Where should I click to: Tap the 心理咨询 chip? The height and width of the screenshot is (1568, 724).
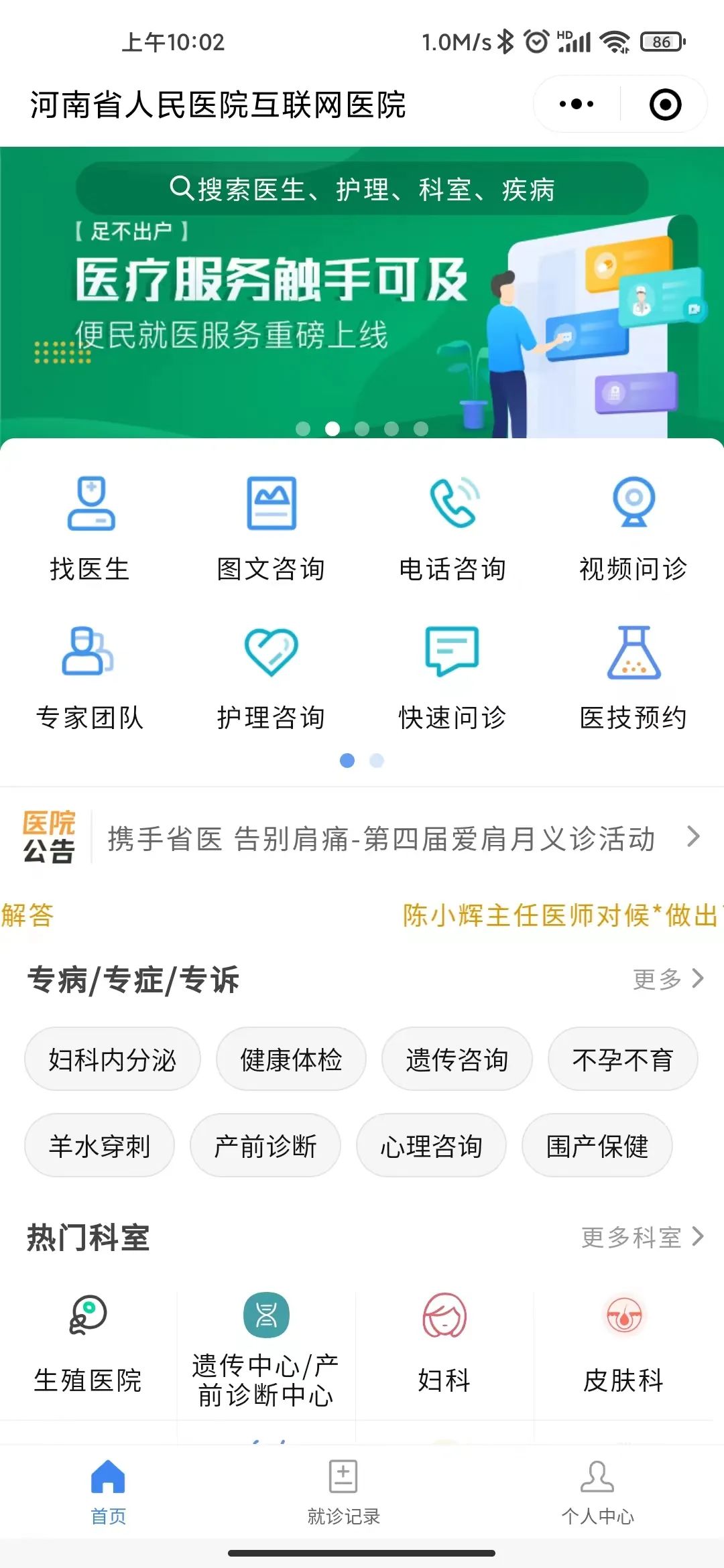[x=431, y=1146]
